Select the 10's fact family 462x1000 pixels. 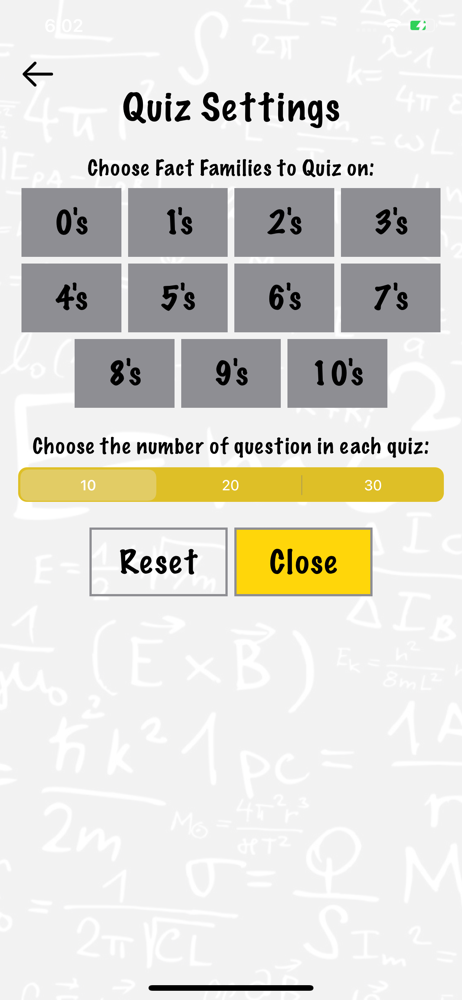point(337,373)
